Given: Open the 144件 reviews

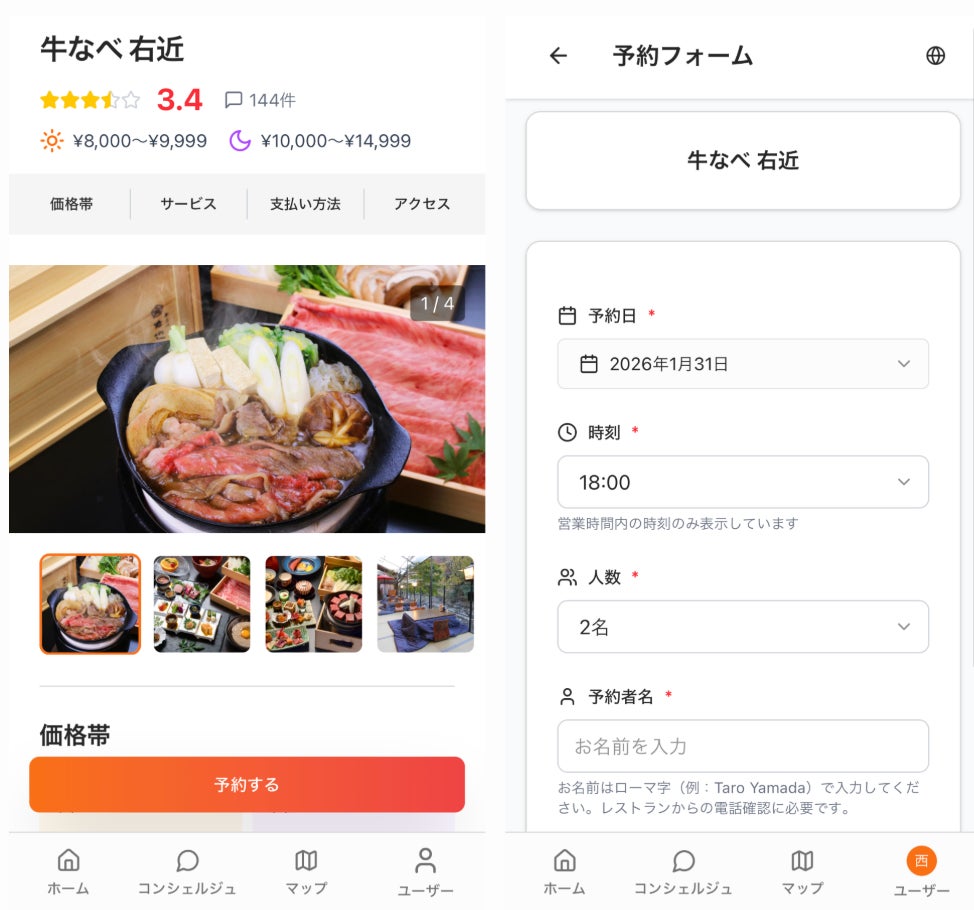Looking at the screenshot, I should pyautogui.click(x=260, y=100).
